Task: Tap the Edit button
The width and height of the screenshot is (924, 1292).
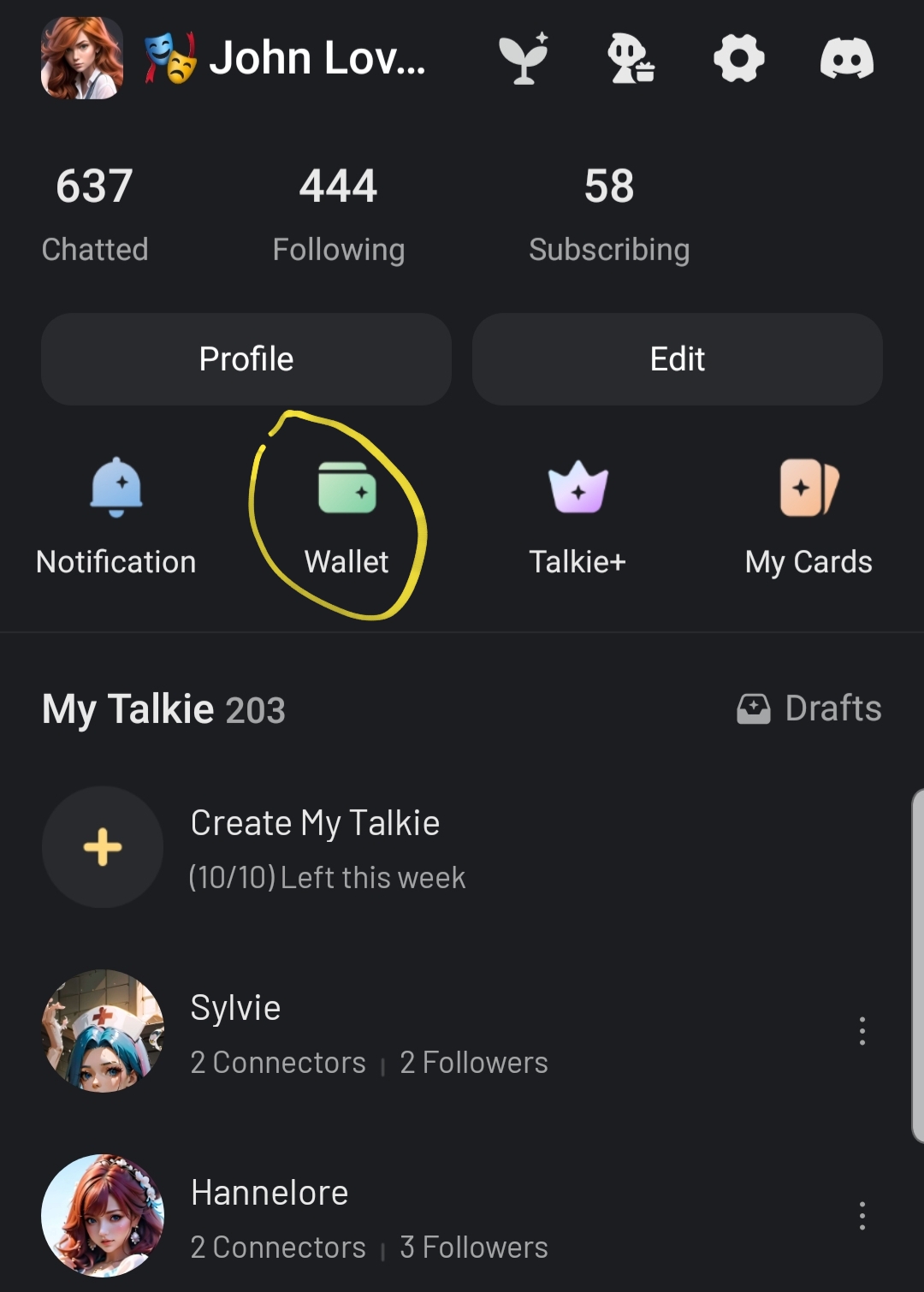Action: (677, 359)
